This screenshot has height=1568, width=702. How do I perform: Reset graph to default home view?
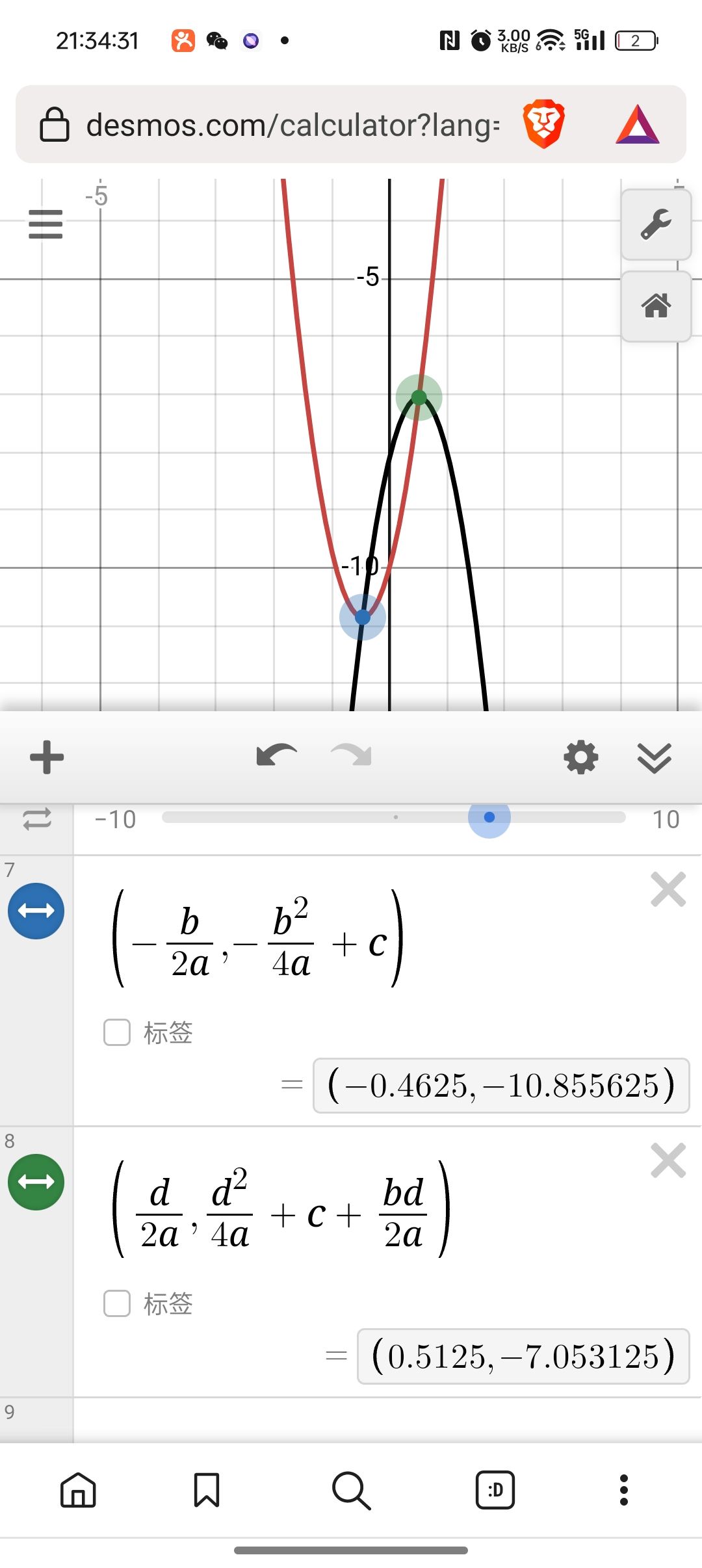655,306
